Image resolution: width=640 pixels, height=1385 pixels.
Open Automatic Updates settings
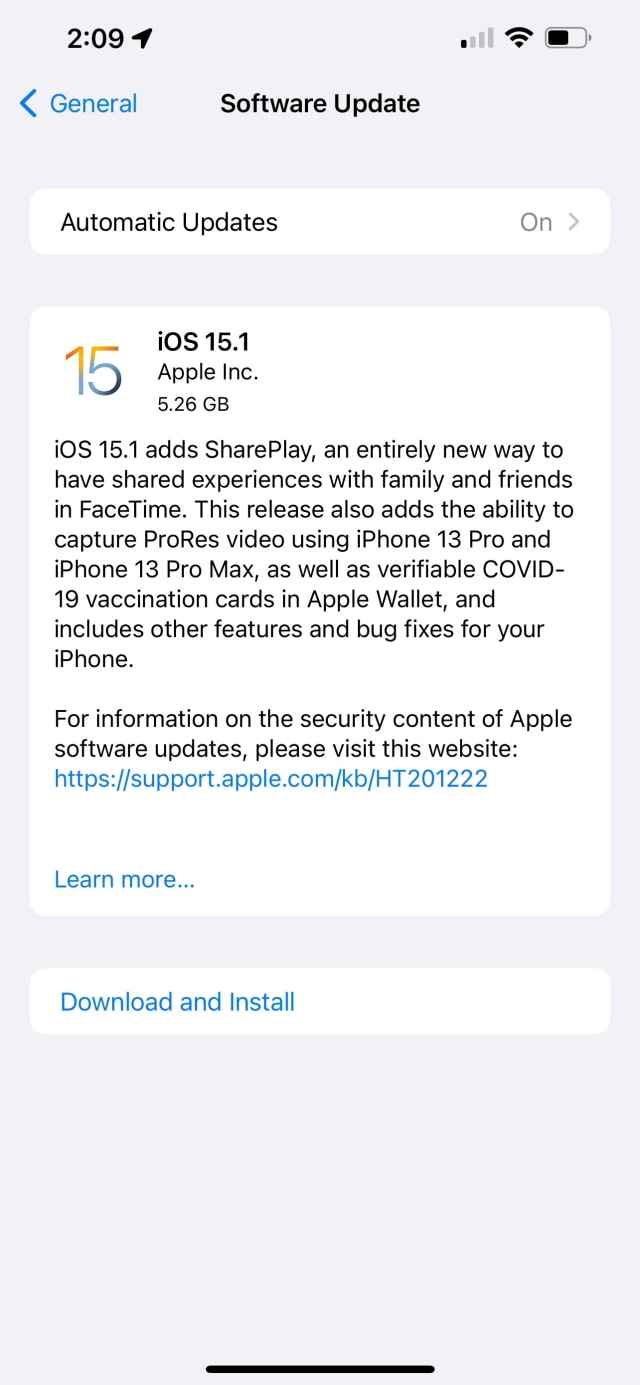[320, 222]
